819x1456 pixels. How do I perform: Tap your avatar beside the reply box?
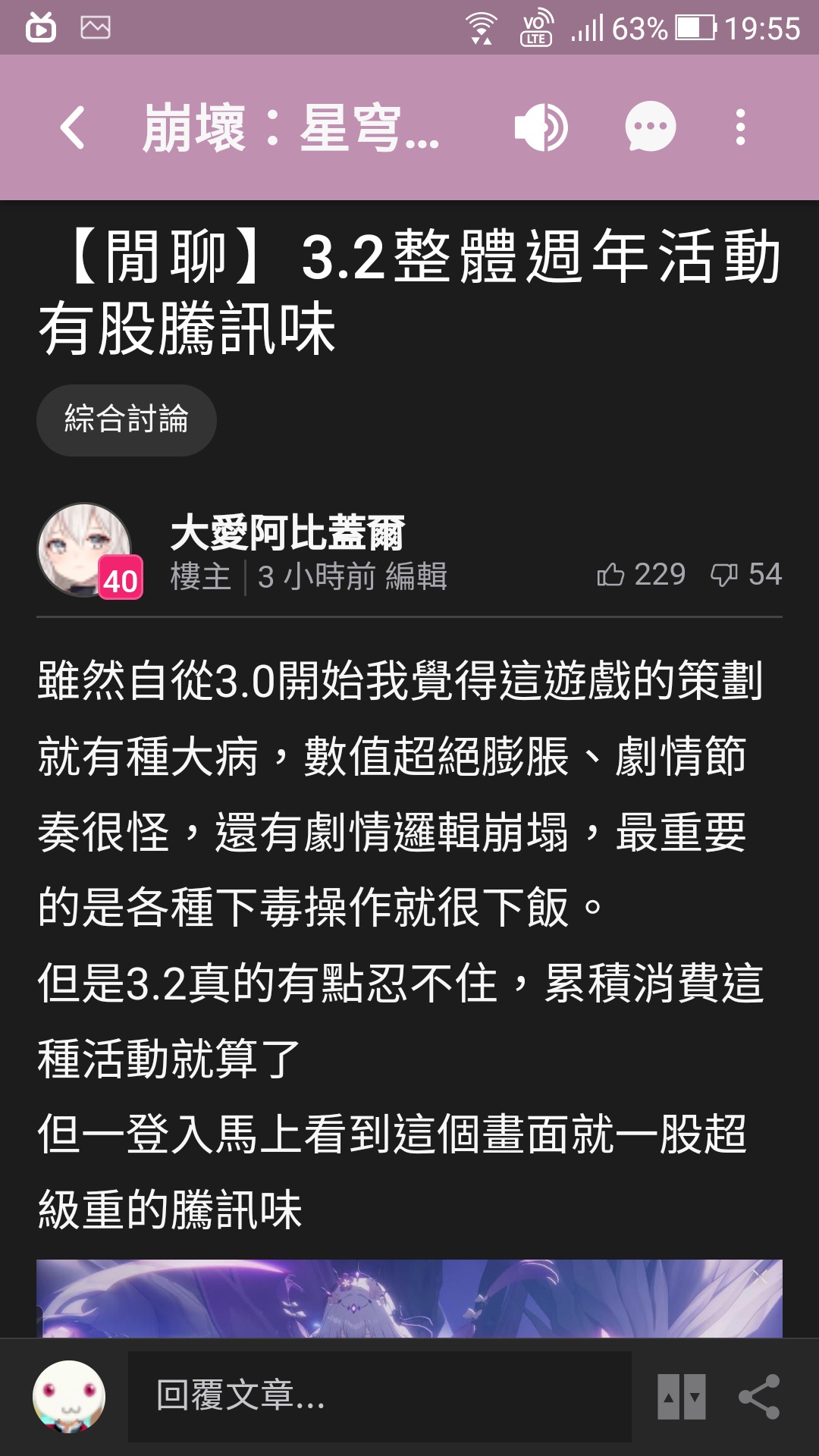coord(69,1396)
